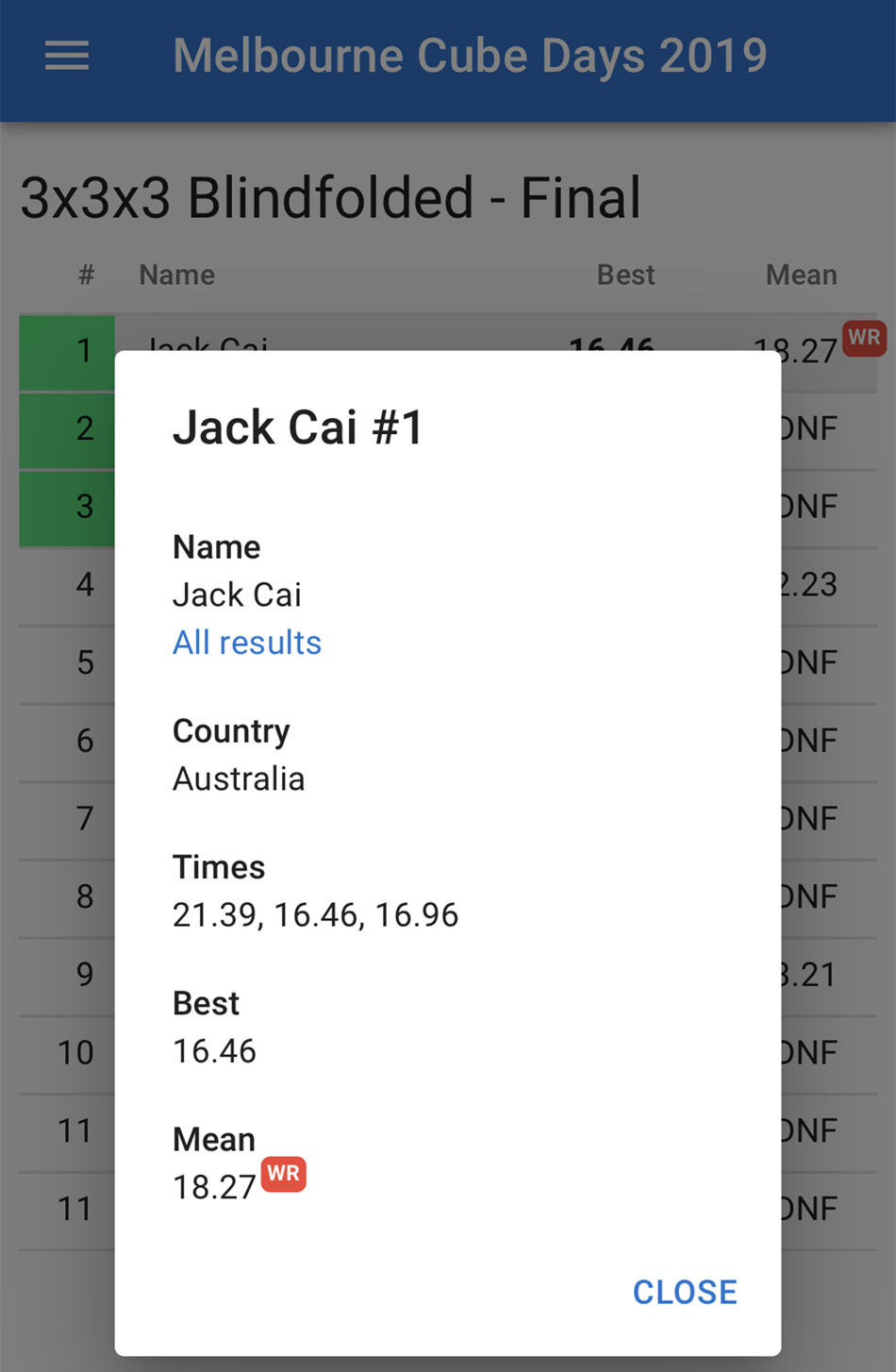
Task: Open All results for Jack Cai
Action: pyautogui.click(x=247, y=643)
